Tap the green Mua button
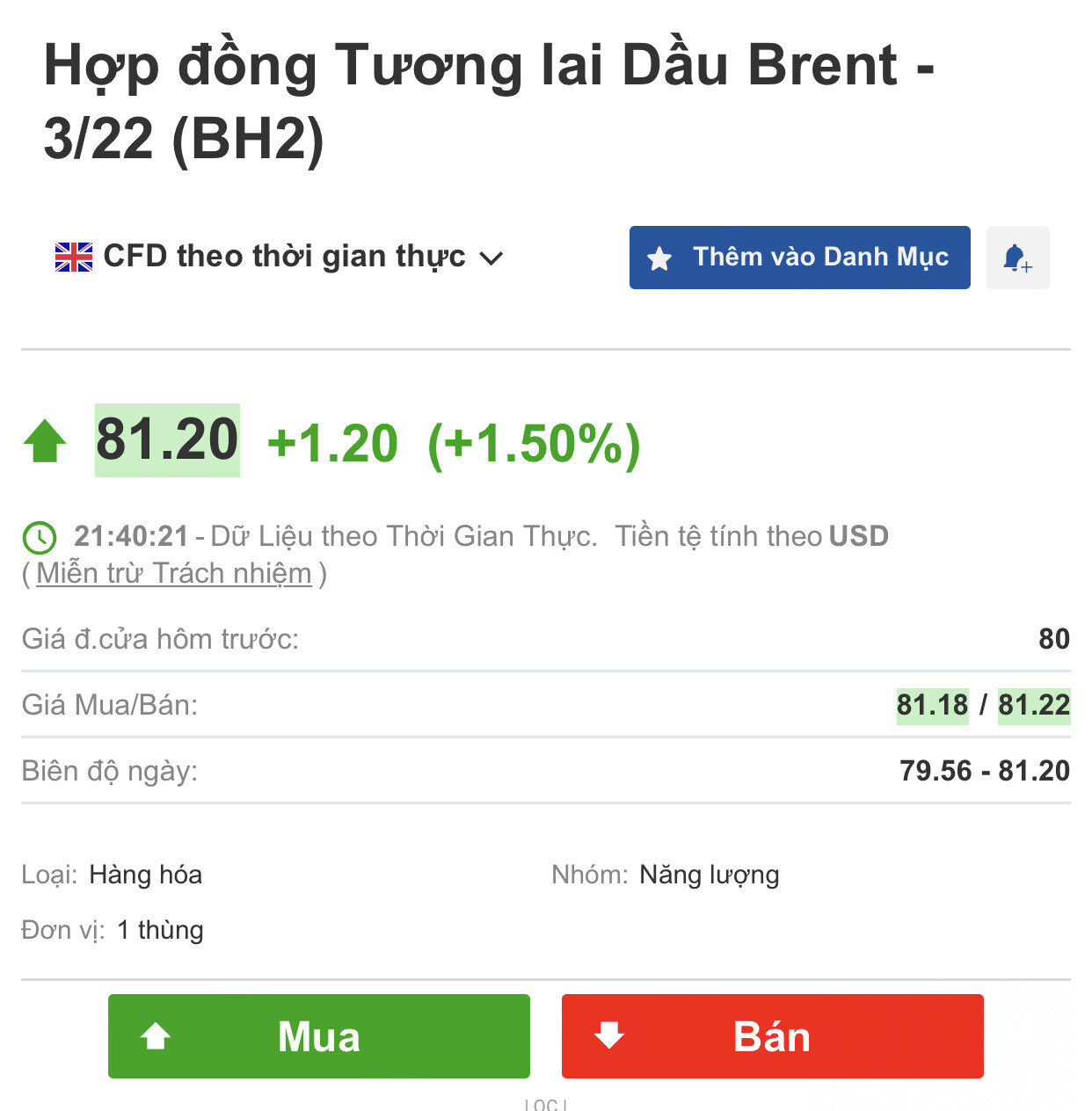Screen dimensions: 1092x1111 [x=318, y=1035]
